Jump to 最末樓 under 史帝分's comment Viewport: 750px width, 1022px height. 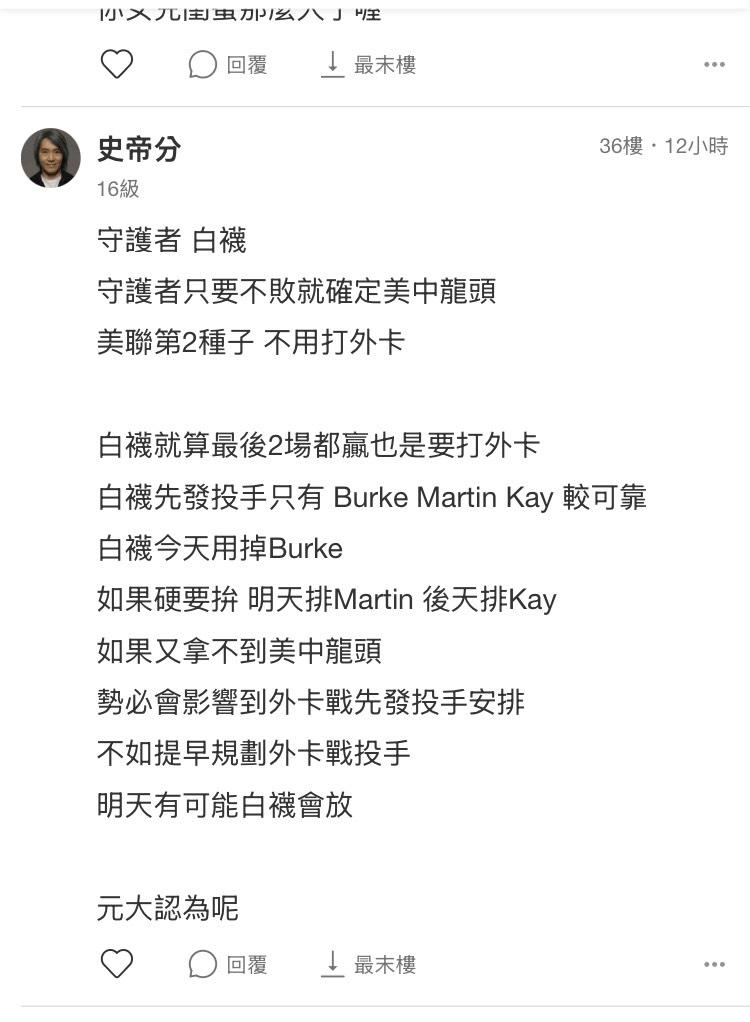point(369,963)
